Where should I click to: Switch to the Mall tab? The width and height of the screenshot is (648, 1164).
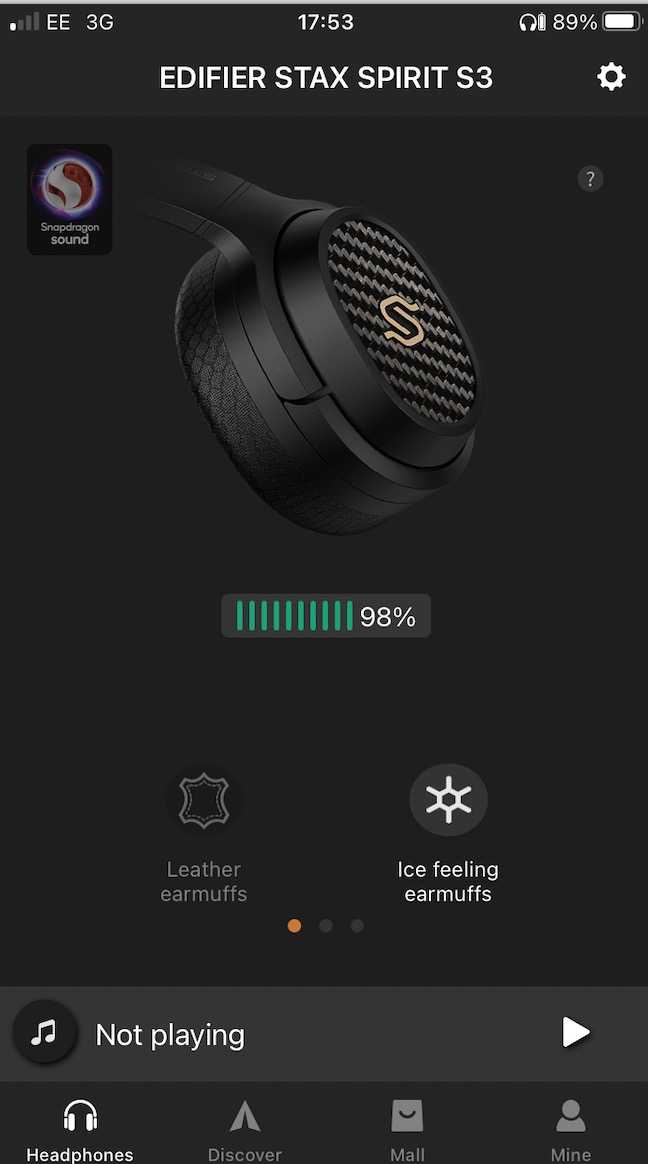point(407,1131)
